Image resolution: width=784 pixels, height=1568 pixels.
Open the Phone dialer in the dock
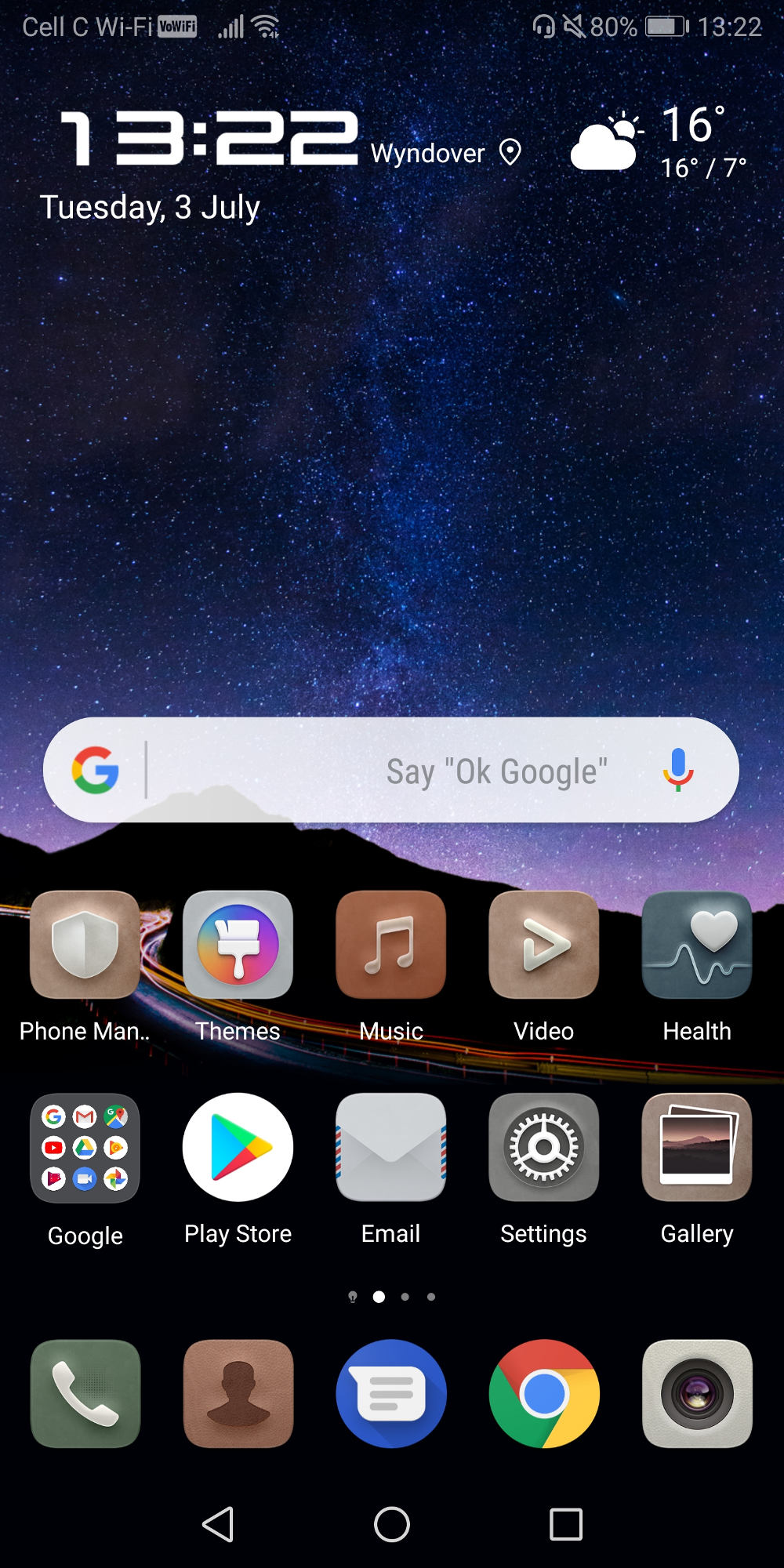tap(85, 1394)
